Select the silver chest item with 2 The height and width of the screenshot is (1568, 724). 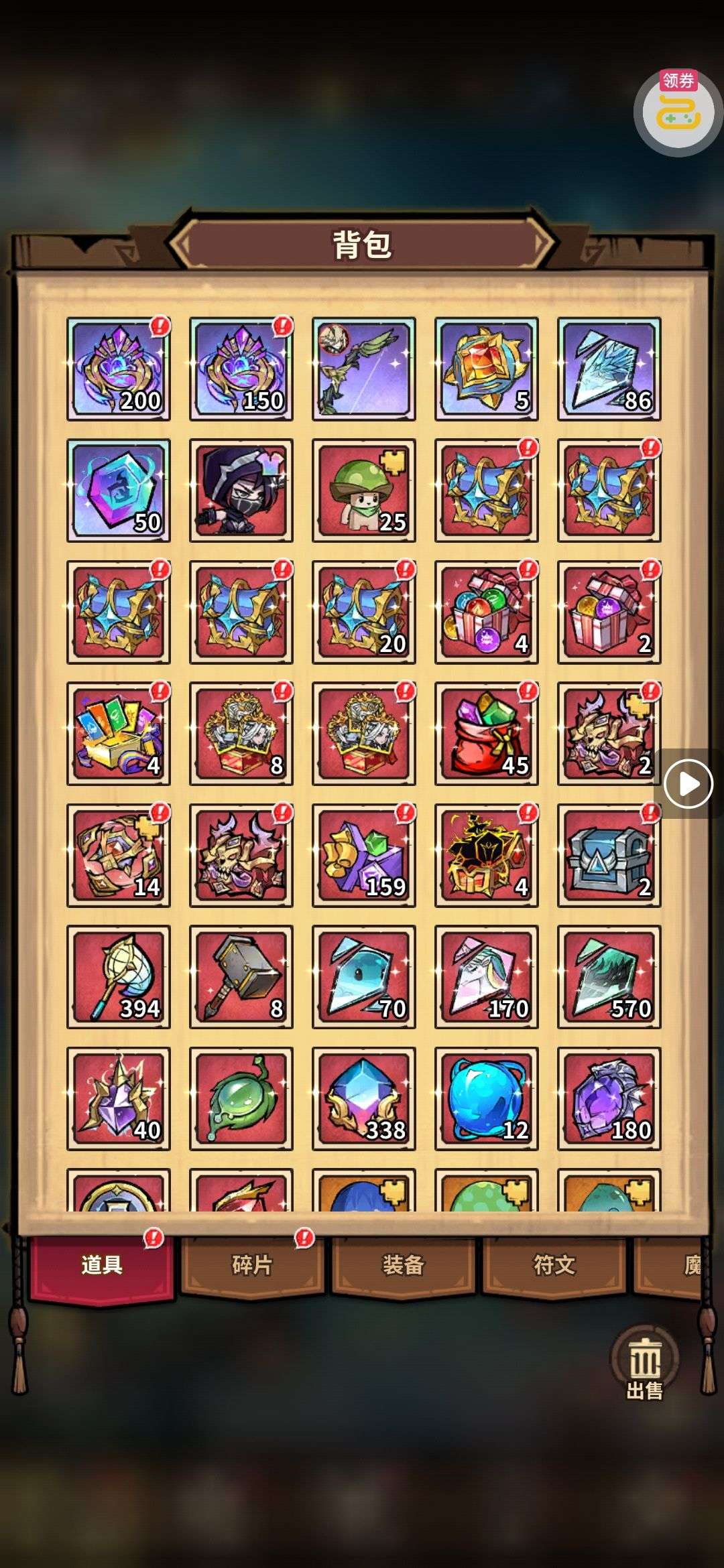pos(609,856)
